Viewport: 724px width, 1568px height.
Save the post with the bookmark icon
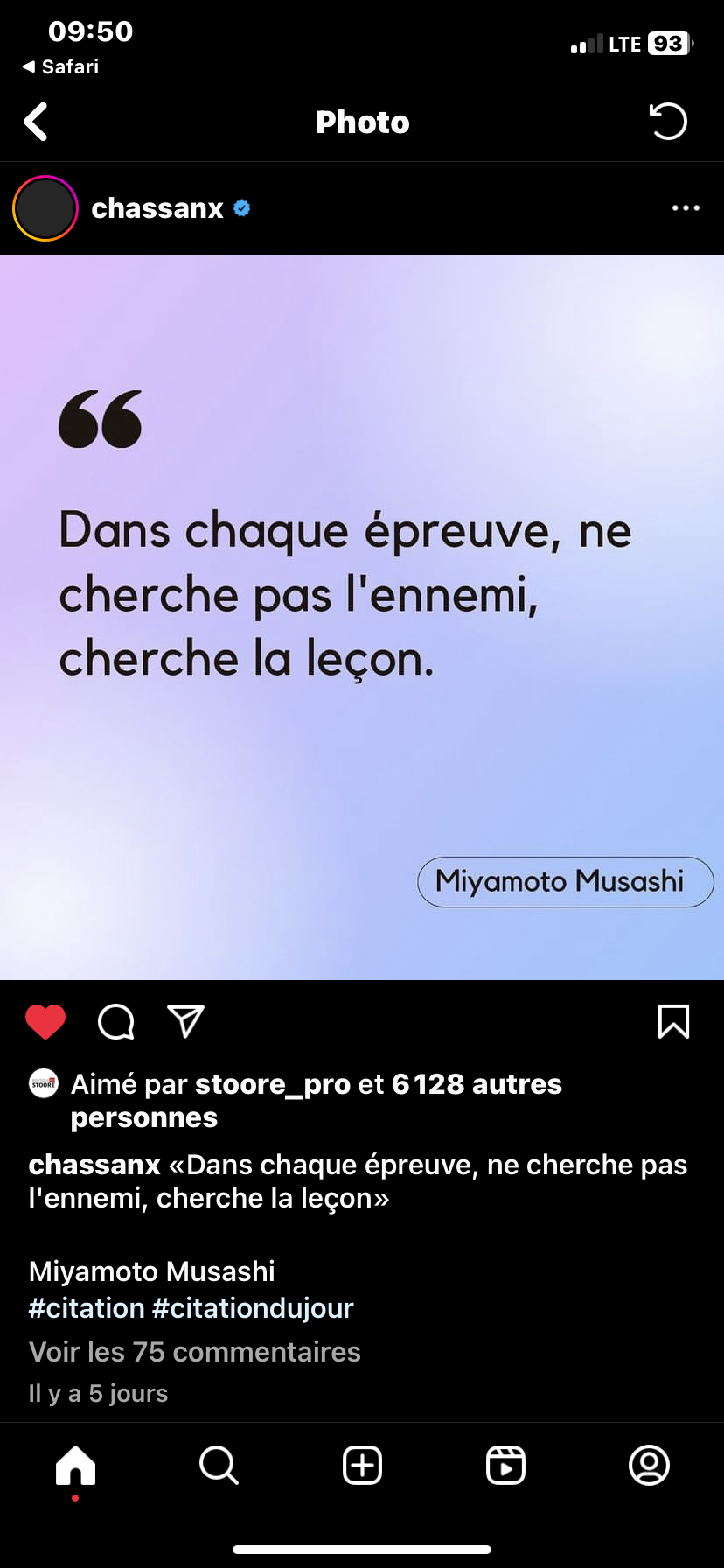[673, 1021]
